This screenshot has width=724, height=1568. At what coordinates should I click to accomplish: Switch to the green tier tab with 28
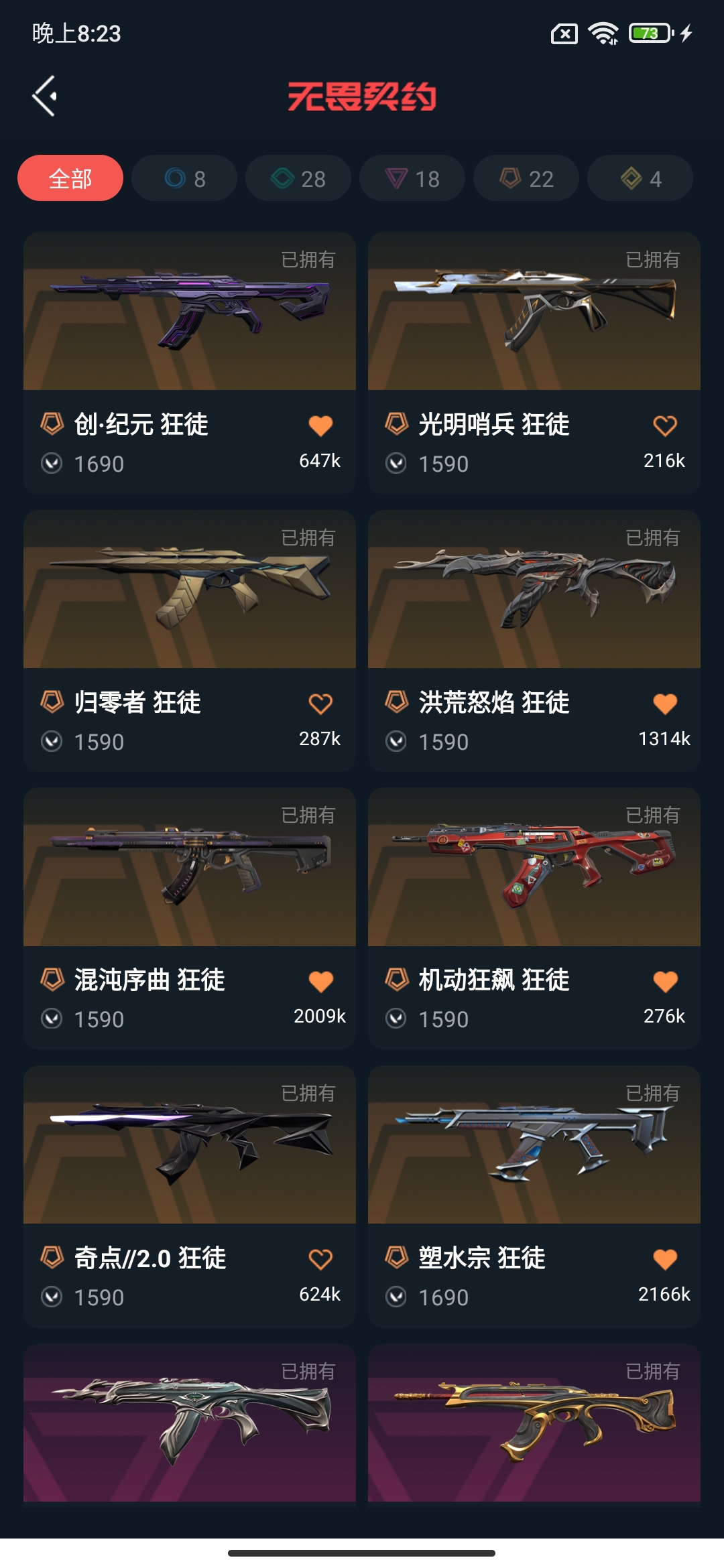click(x=298, y=178)
